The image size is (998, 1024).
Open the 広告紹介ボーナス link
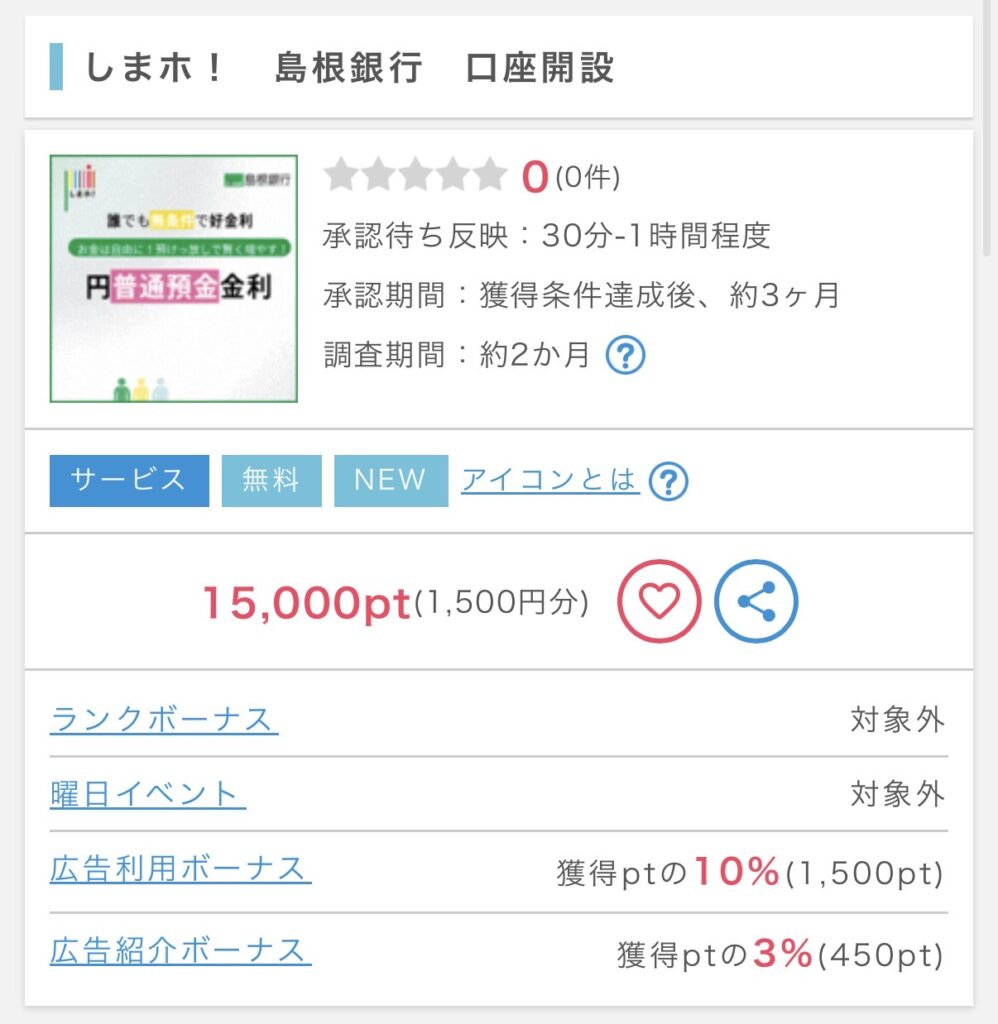pos(180,951)
